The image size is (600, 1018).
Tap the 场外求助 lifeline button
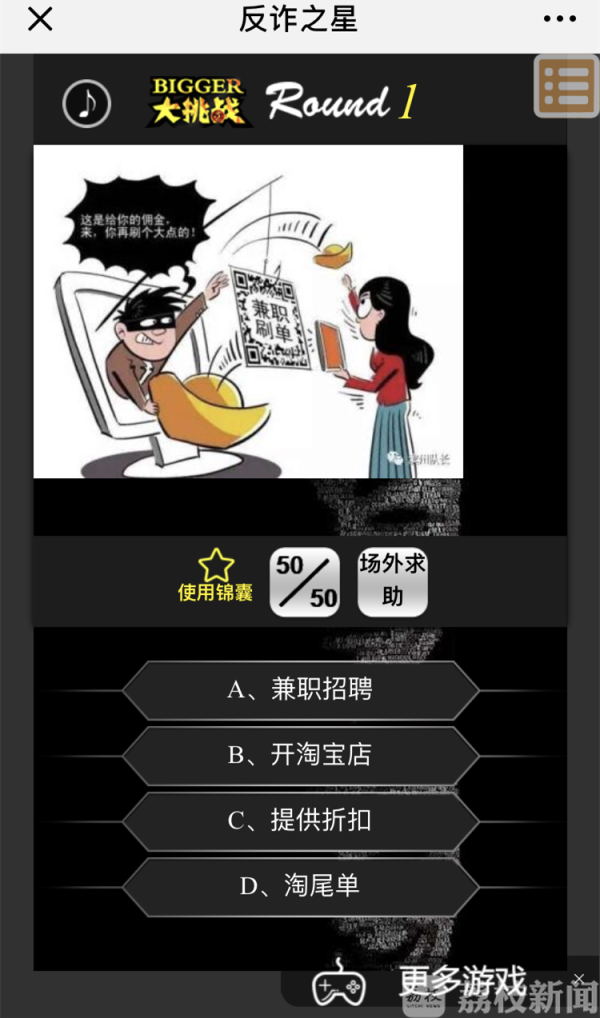[x=392, y=581]
